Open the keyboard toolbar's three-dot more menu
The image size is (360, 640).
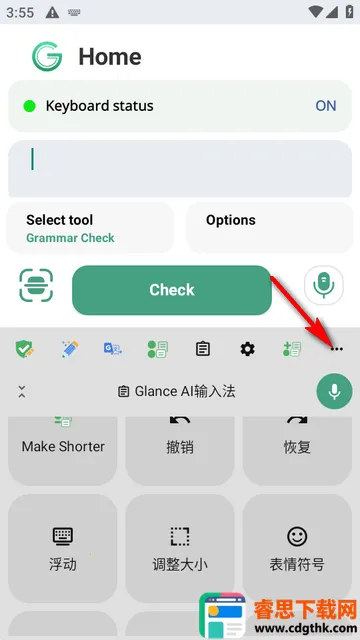(x=337, y=349)
